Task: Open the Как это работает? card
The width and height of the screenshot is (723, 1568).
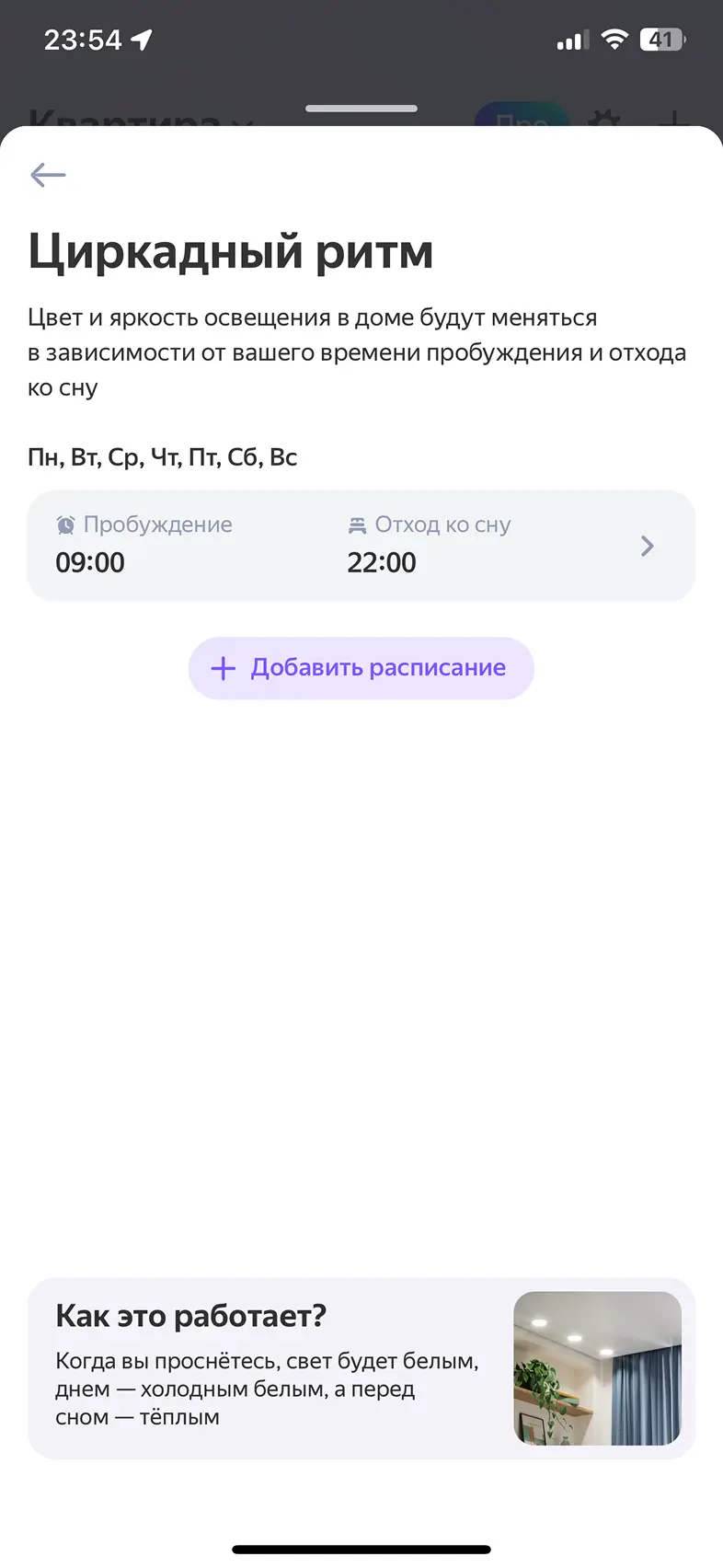Action: 361,1367
